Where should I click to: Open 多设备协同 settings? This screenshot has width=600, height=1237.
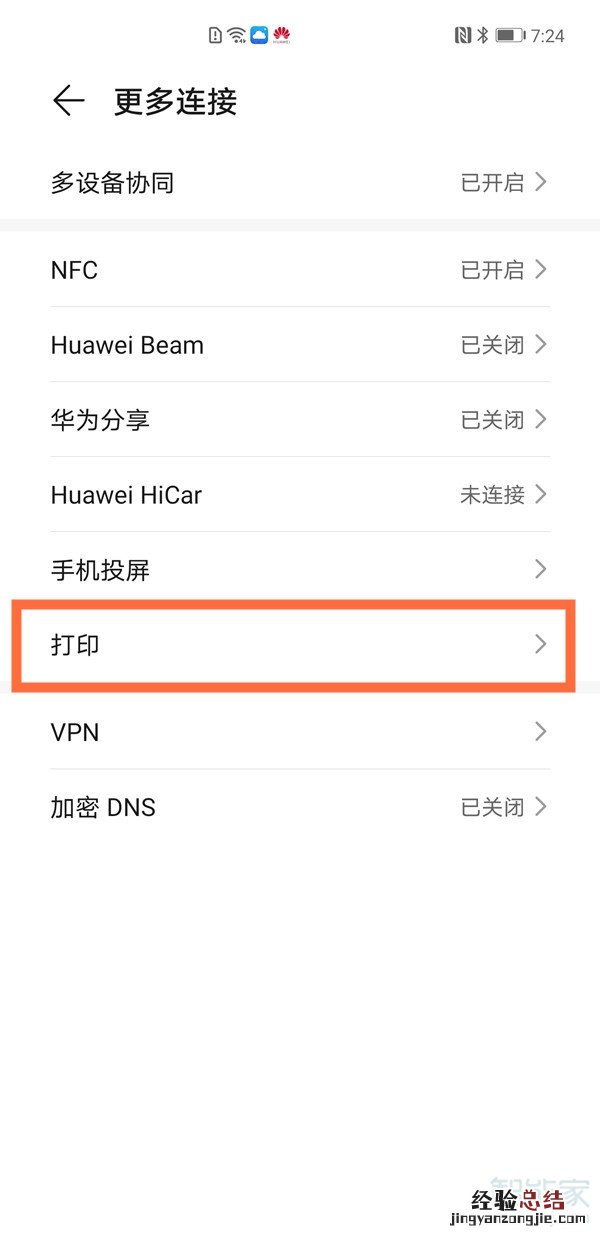tap(300, 183)
